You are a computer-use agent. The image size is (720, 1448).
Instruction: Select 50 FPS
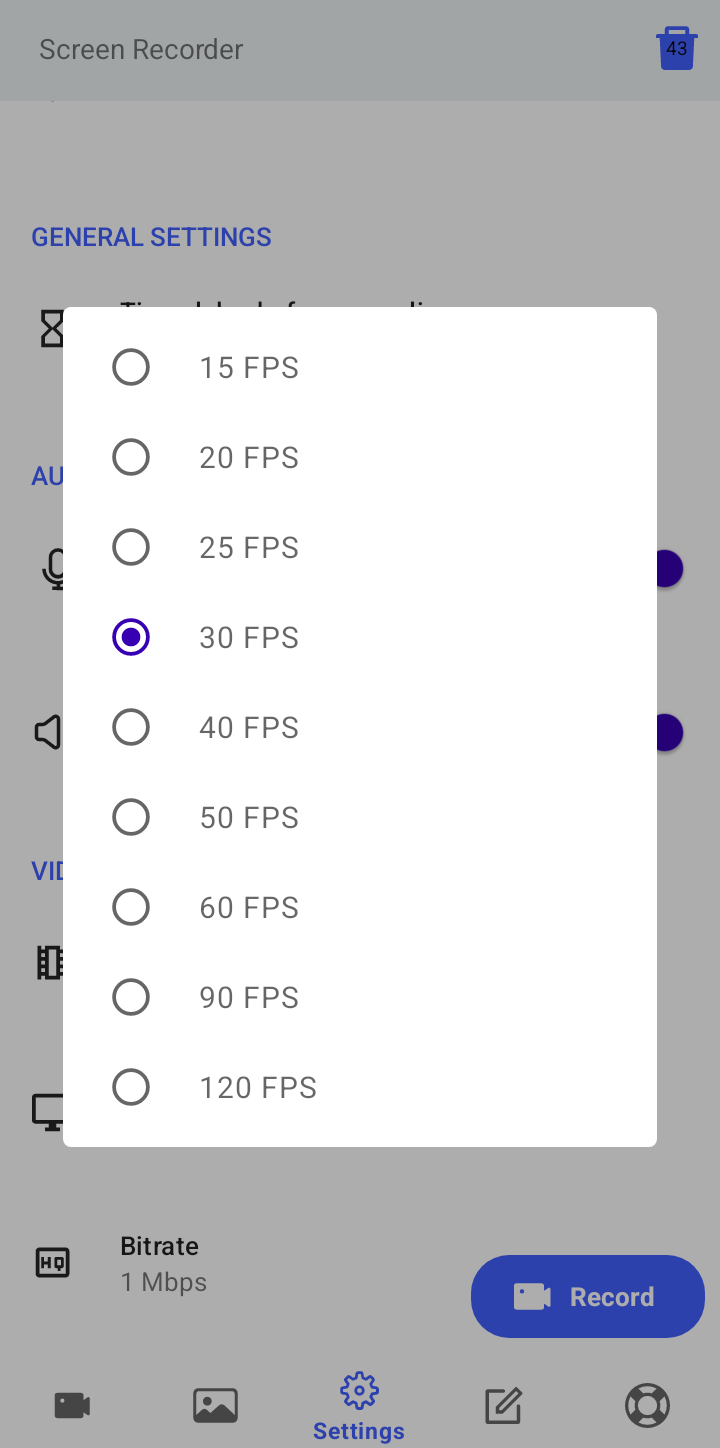[x=360, y=817]
